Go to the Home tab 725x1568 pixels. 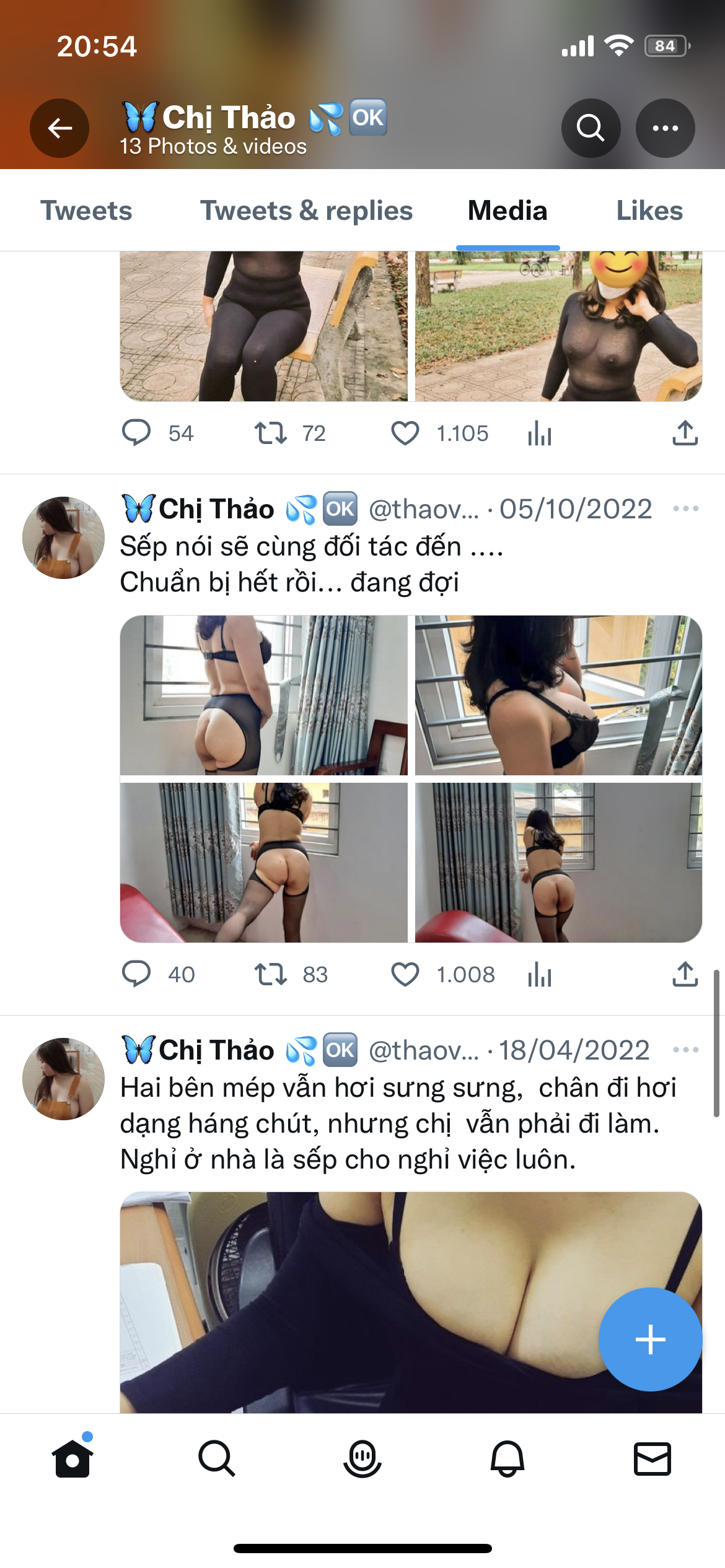click(72, 1458)
